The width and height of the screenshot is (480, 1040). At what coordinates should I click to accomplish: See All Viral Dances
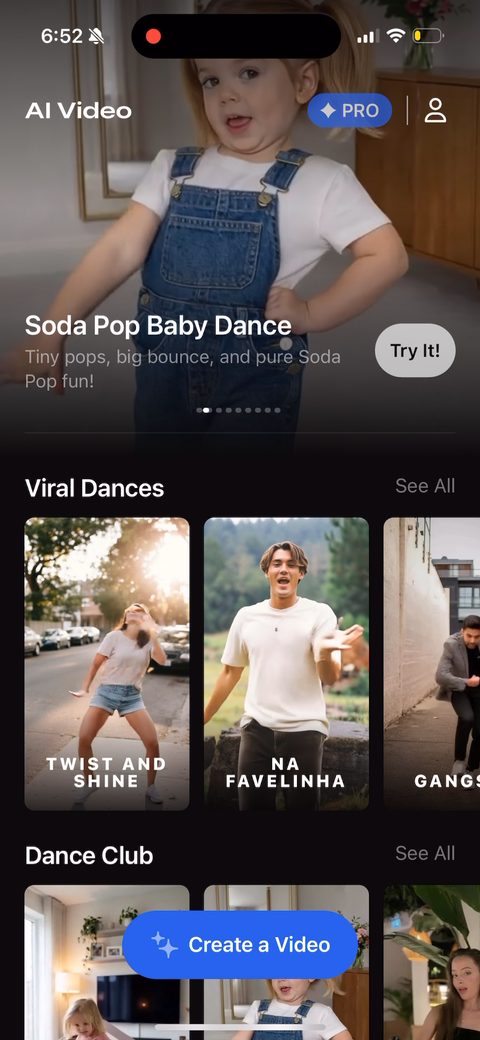click(425, 486)
